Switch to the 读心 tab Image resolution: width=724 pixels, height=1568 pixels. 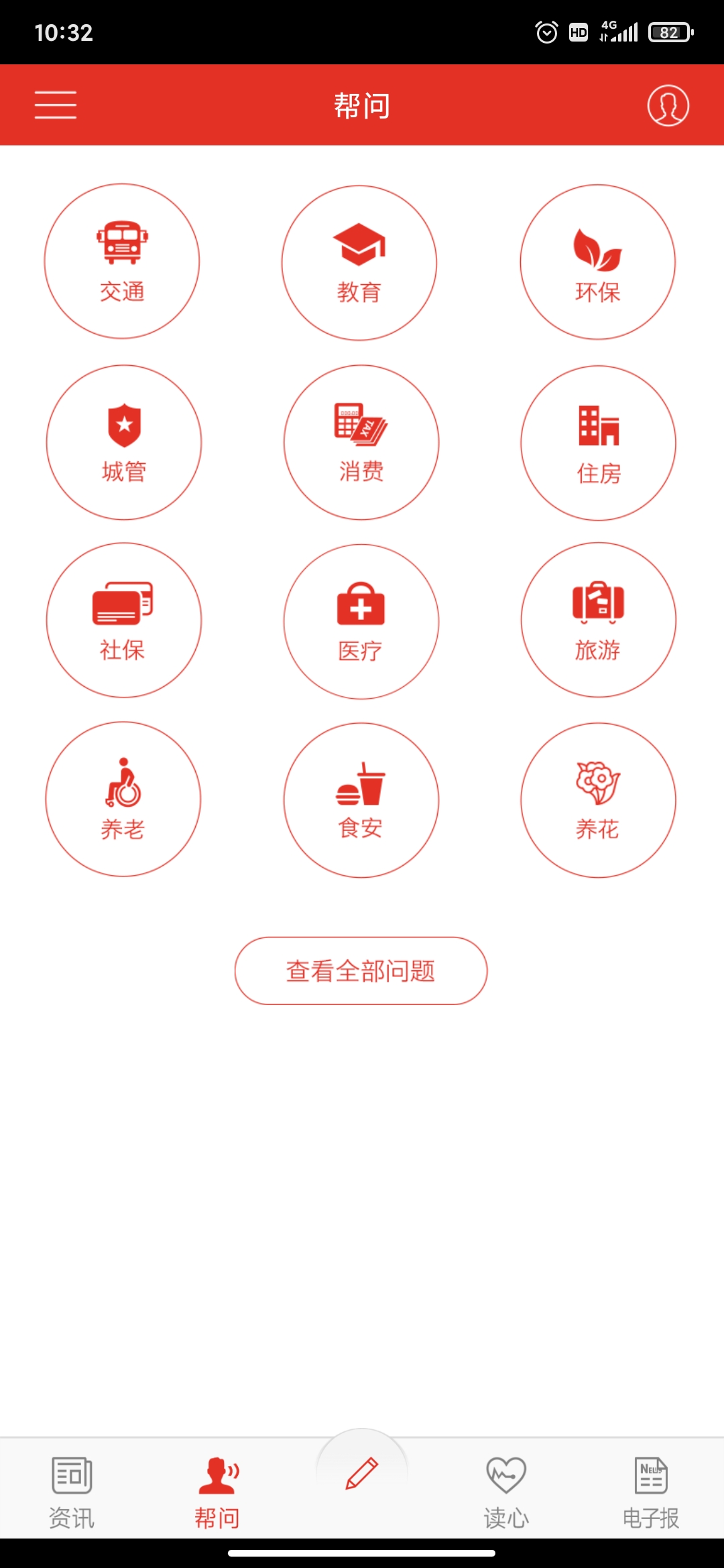[x=506, y=1492]
